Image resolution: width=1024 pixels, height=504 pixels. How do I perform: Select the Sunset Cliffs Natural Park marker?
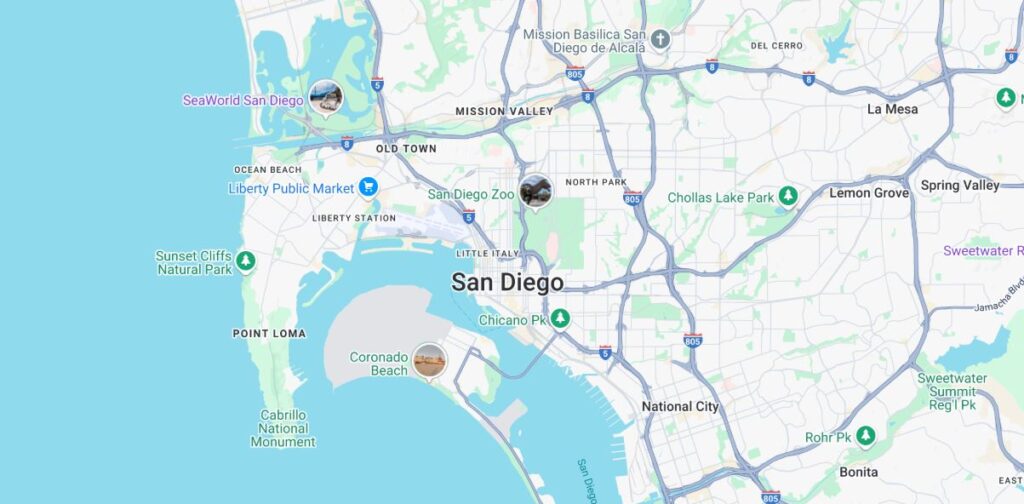[x=245, y=262]
